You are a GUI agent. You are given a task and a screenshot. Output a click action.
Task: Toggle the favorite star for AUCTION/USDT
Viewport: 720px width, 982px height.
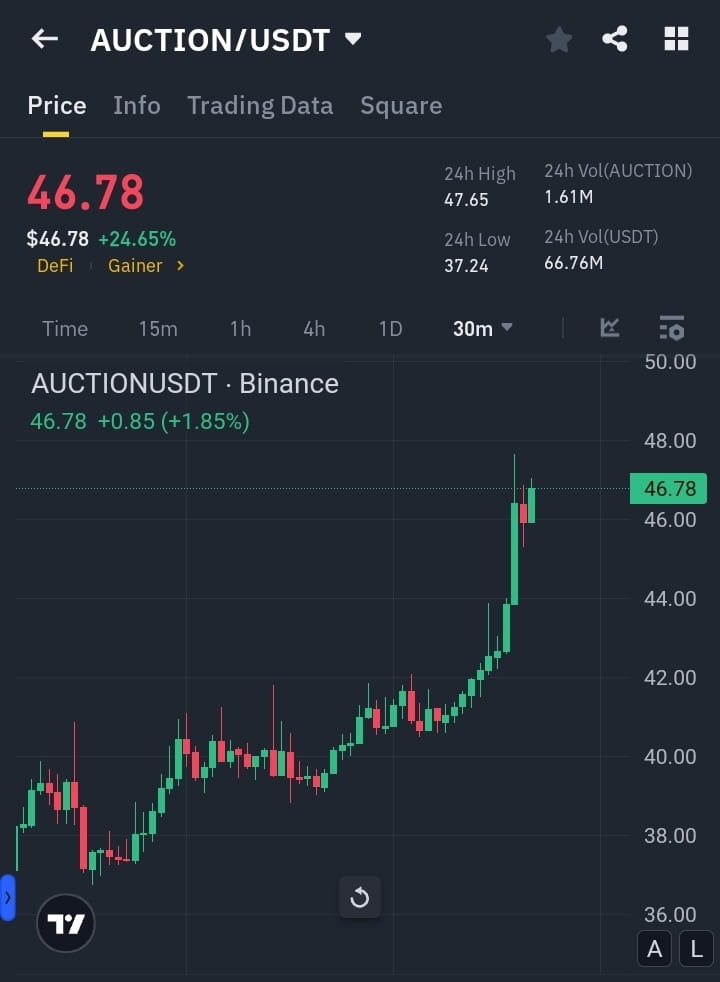[558, 38]
